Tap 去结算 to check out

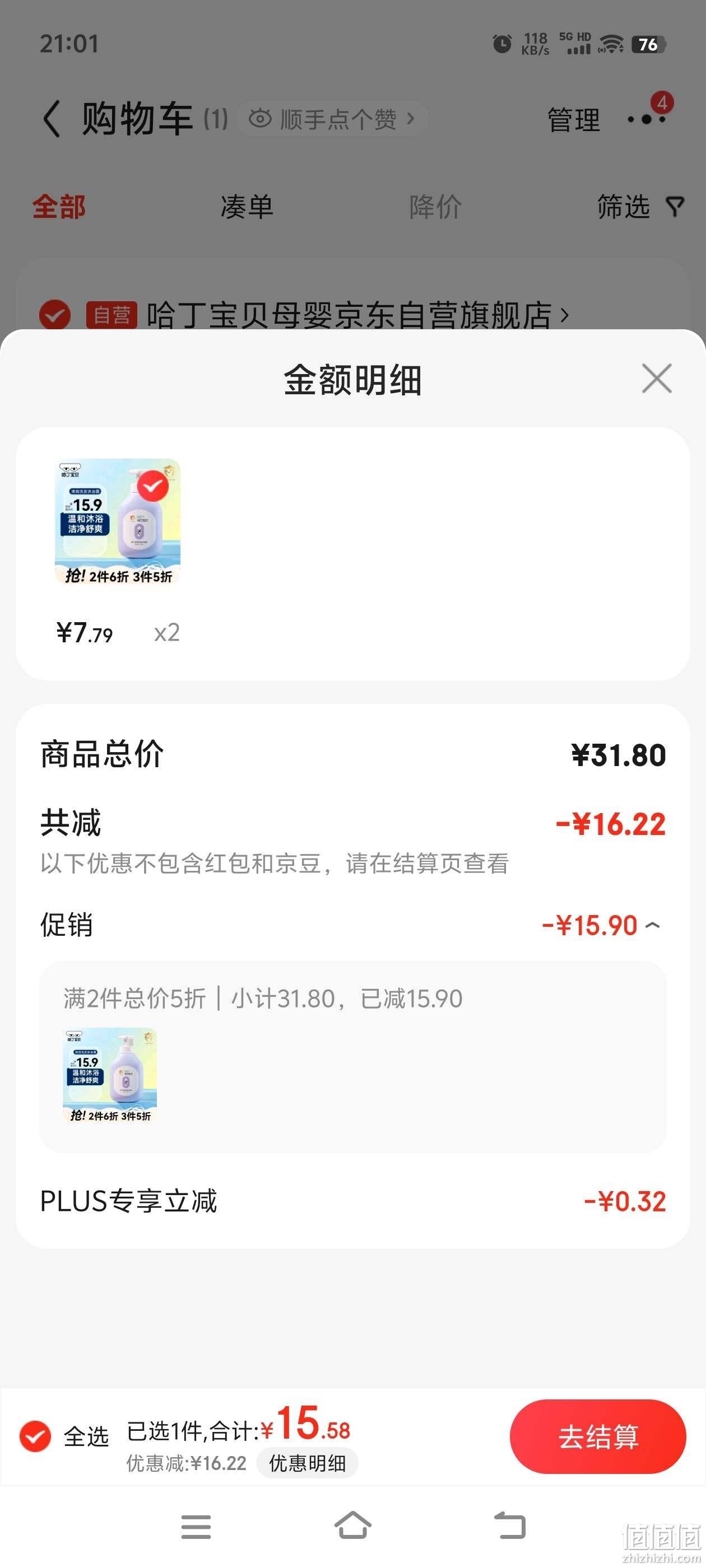(x=597, y=1436)
